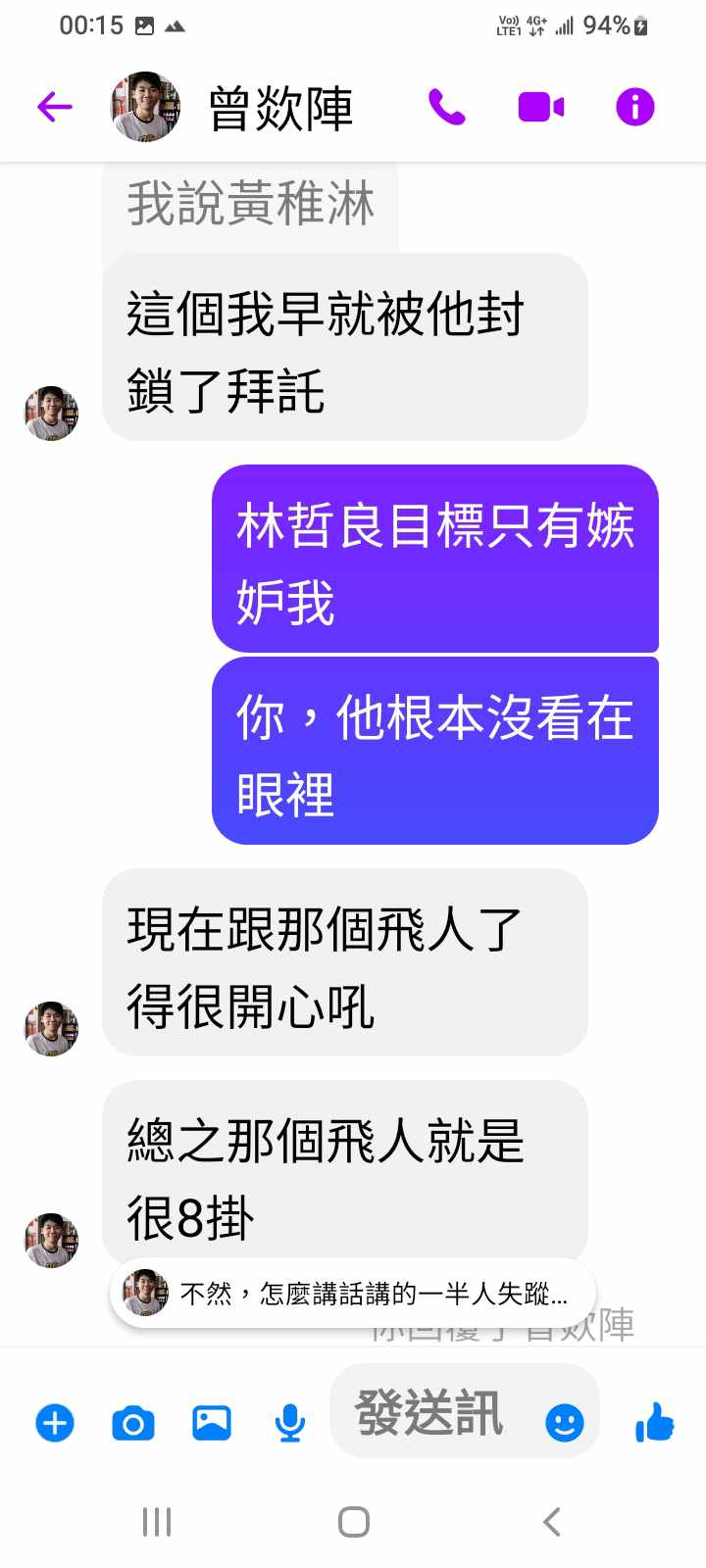Go to the system home screen

click(353, 1522)
